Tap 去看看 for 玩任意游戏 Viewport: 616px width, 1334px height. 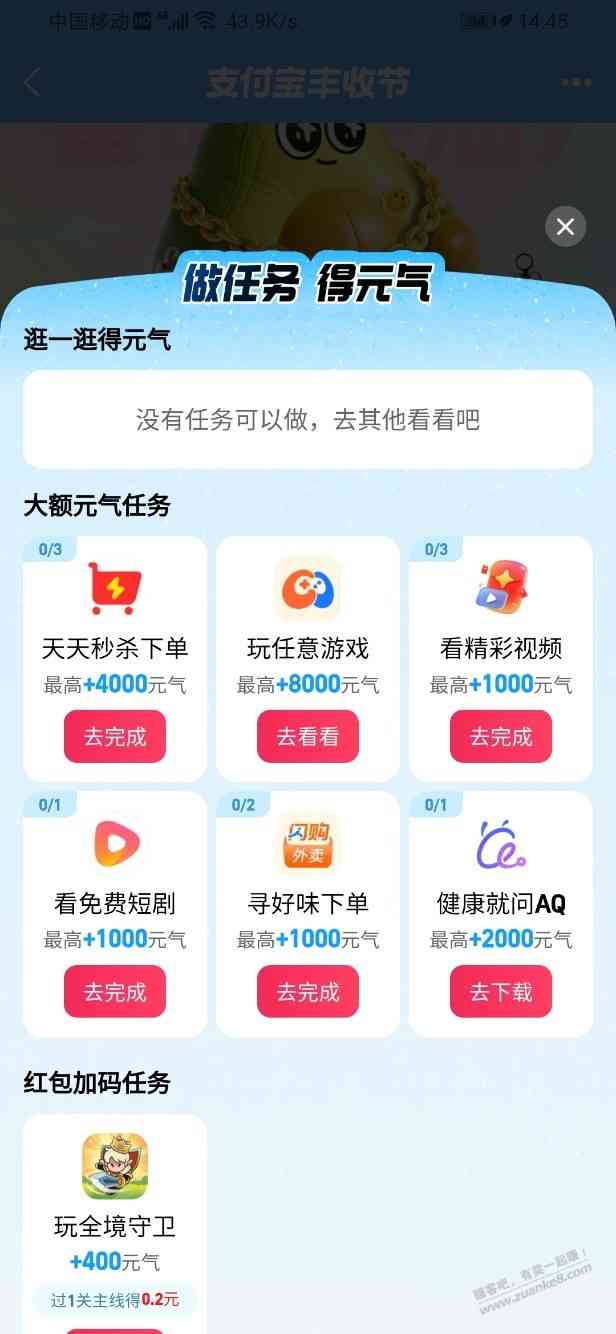tap(308, 737)
